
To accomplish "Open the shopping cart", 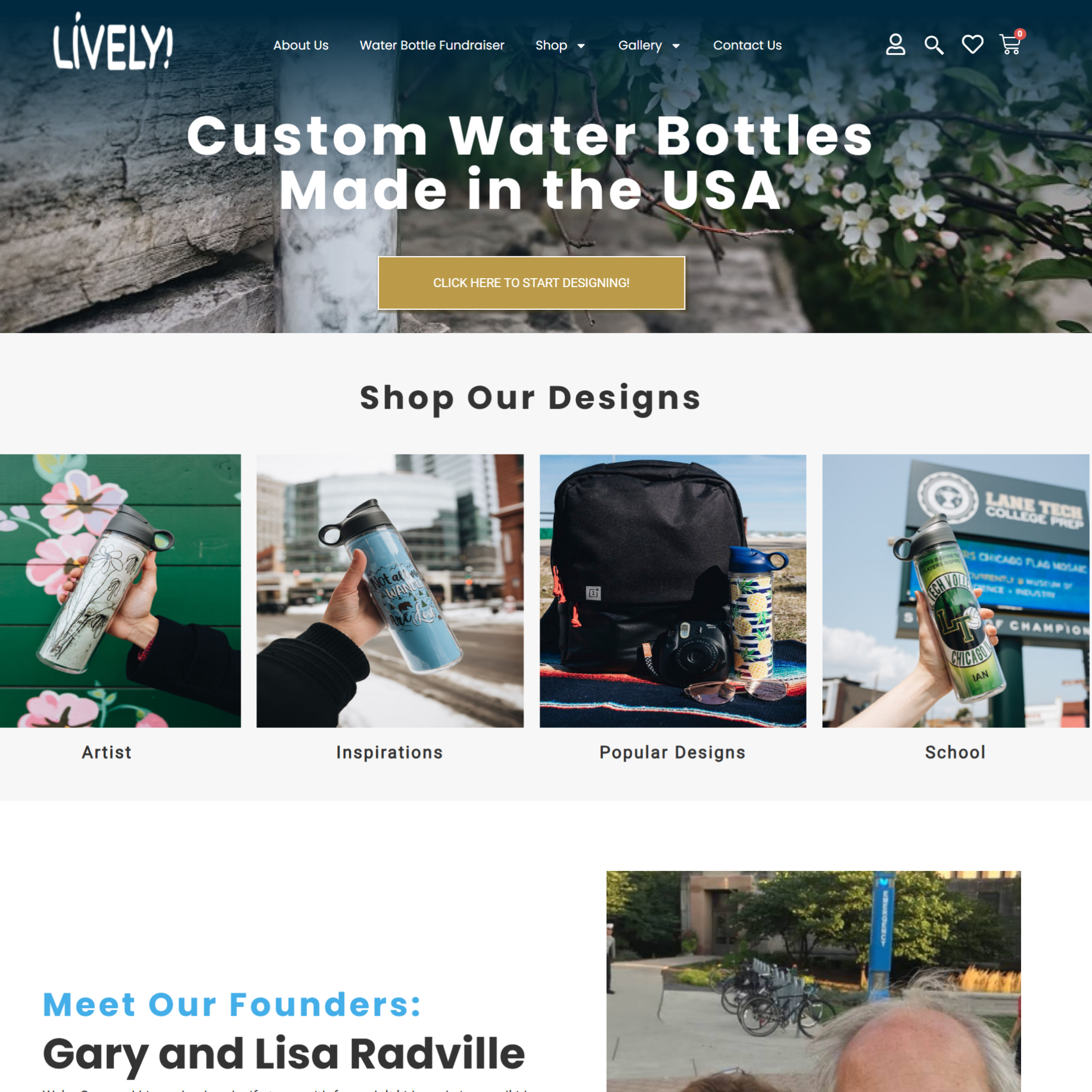I will coord(1010,45).
